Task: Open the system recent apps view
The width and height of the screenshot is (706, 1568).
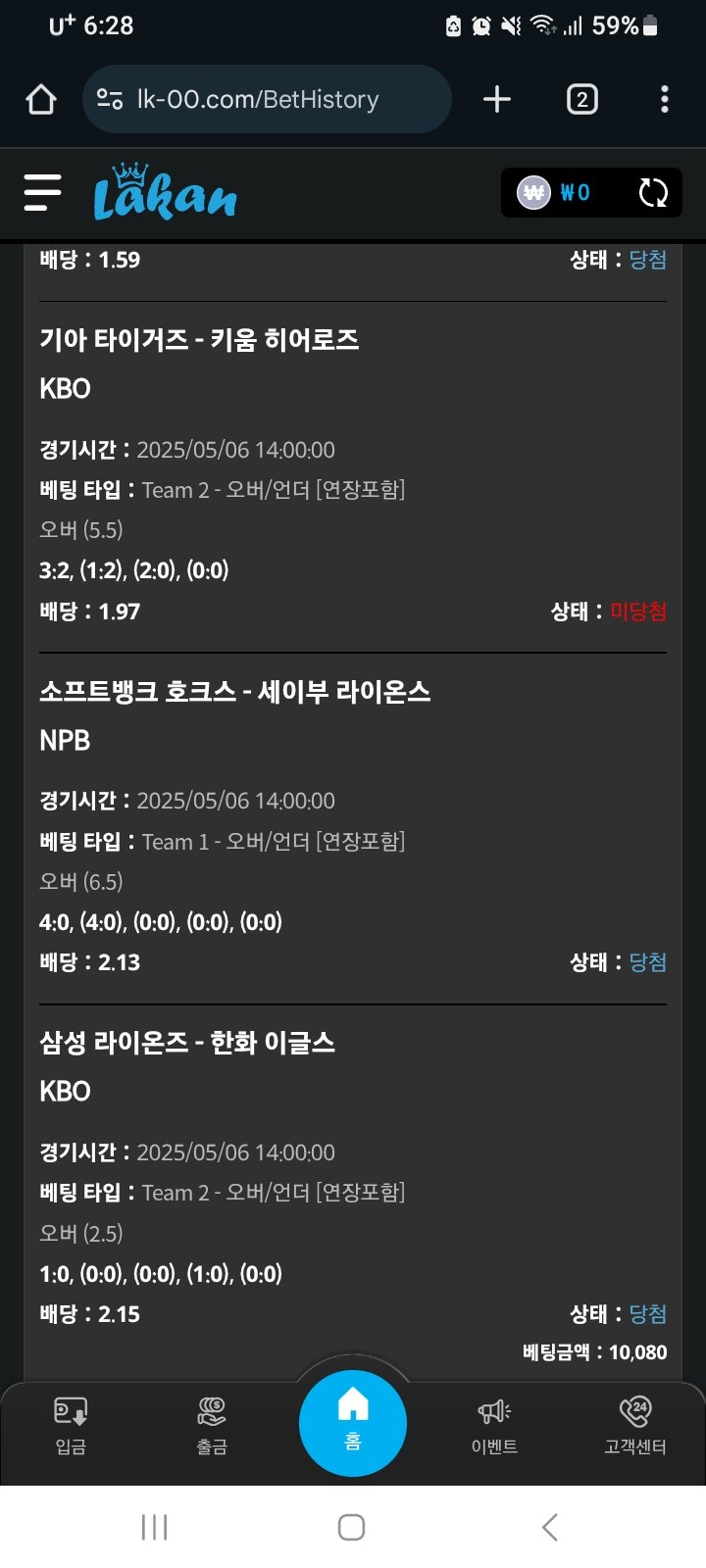Action: pos(155,1527)
